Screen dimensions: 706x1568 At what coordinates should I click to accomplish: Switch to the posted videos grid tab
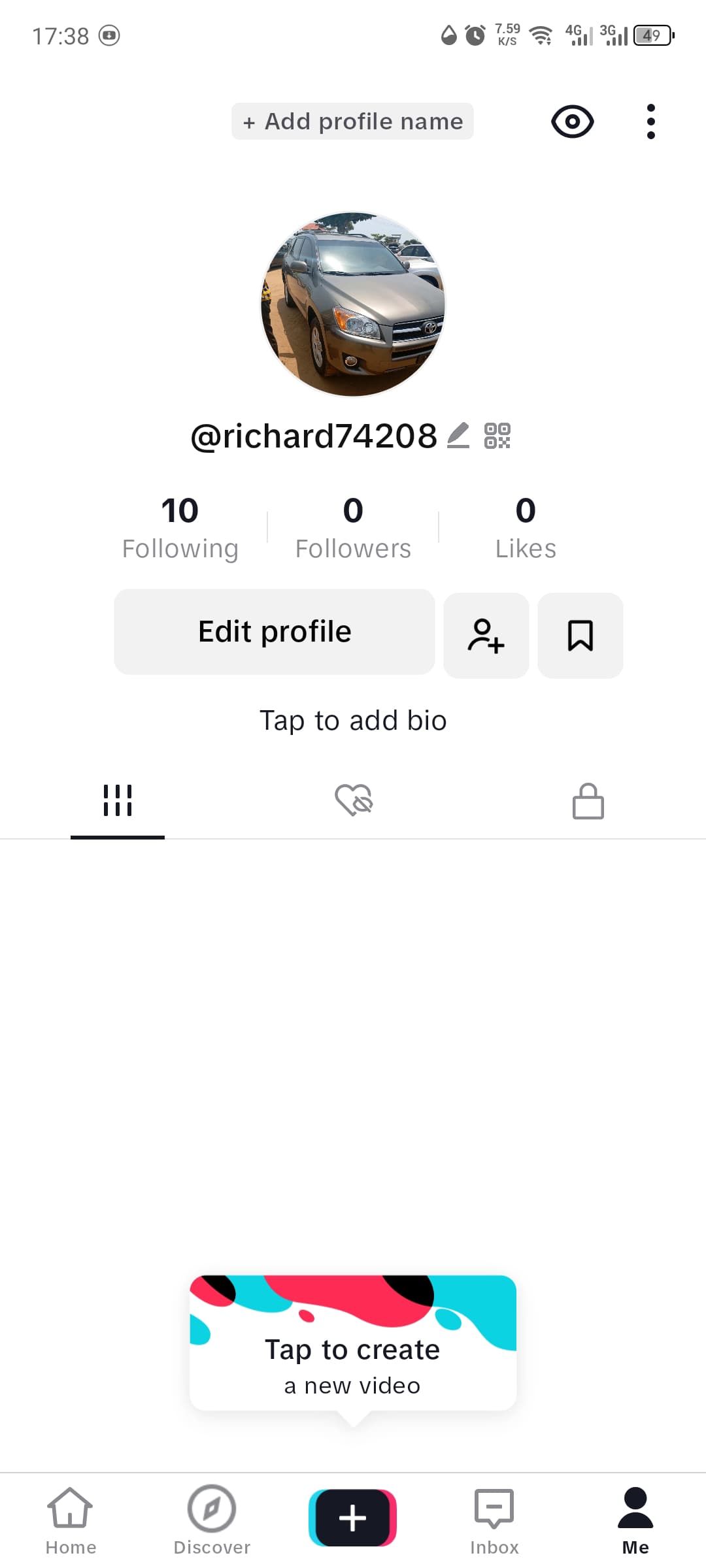coord(118,800)
